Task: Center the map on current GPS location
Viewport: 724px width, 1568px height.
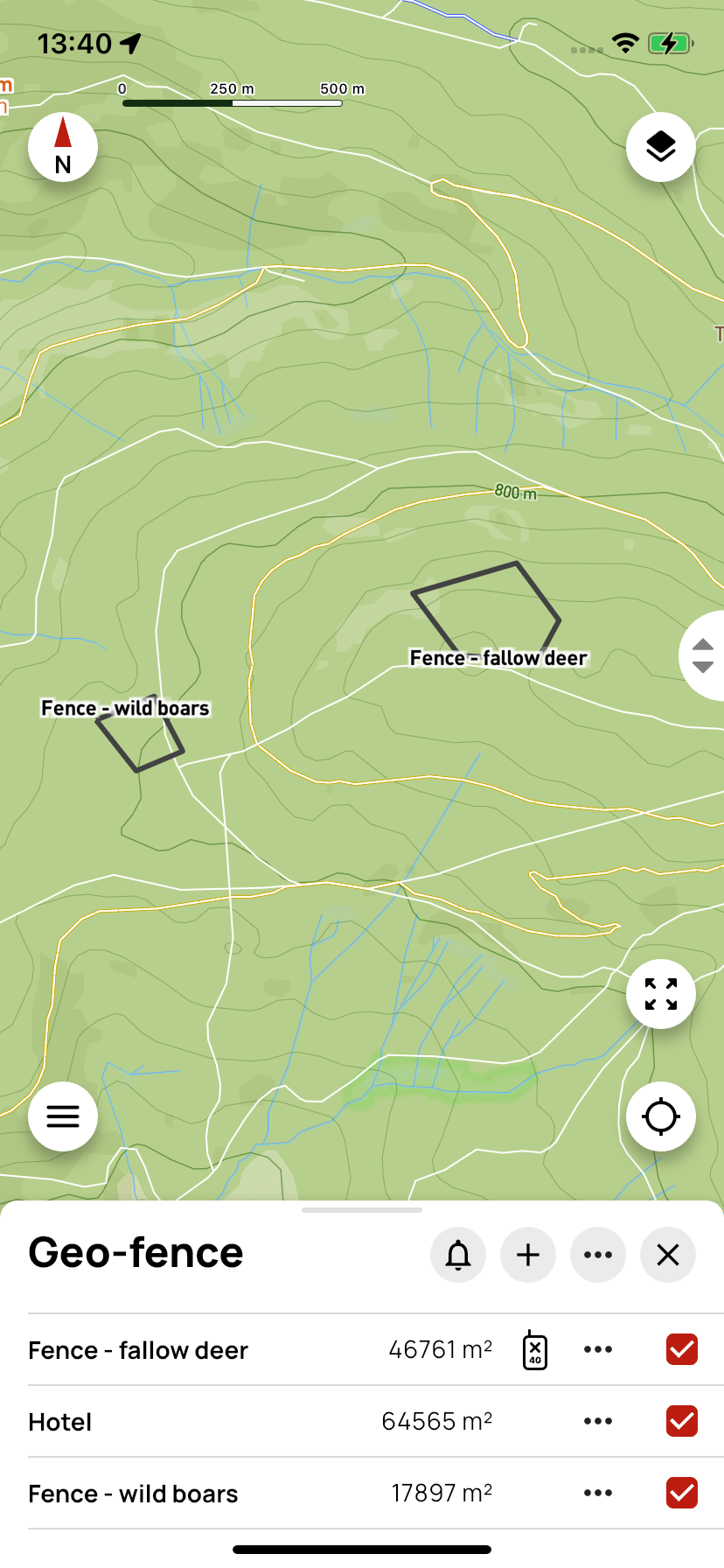Action: [x=660, y=1116]
